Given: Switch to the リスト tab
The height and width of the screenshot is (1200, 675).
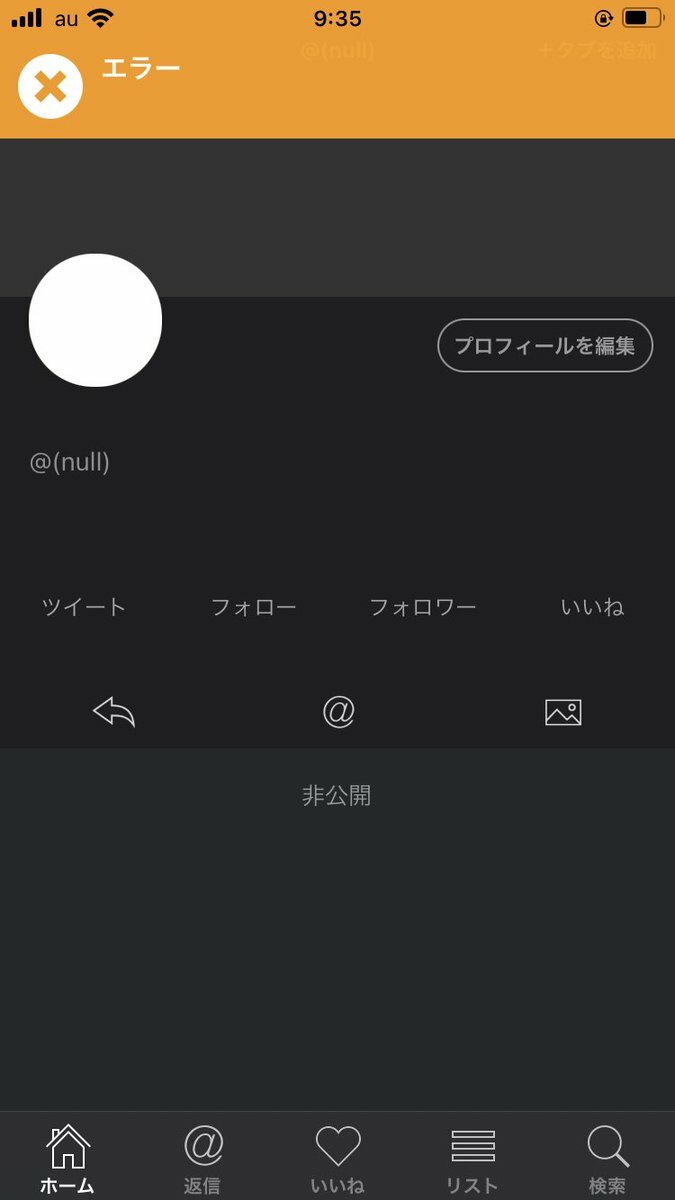Looking at the screenshot, I should (x=472, y=1158).
